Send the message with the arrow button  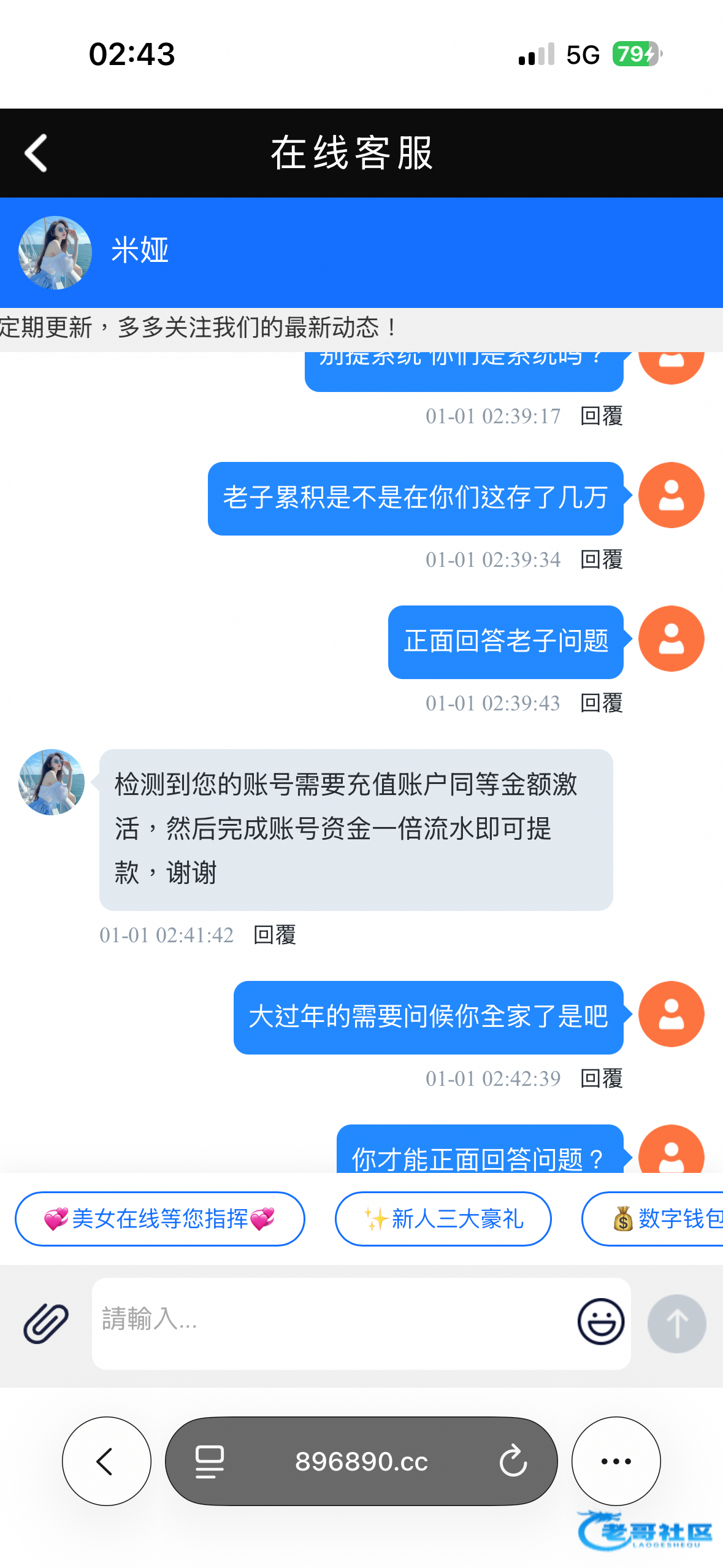point(676,1323)
